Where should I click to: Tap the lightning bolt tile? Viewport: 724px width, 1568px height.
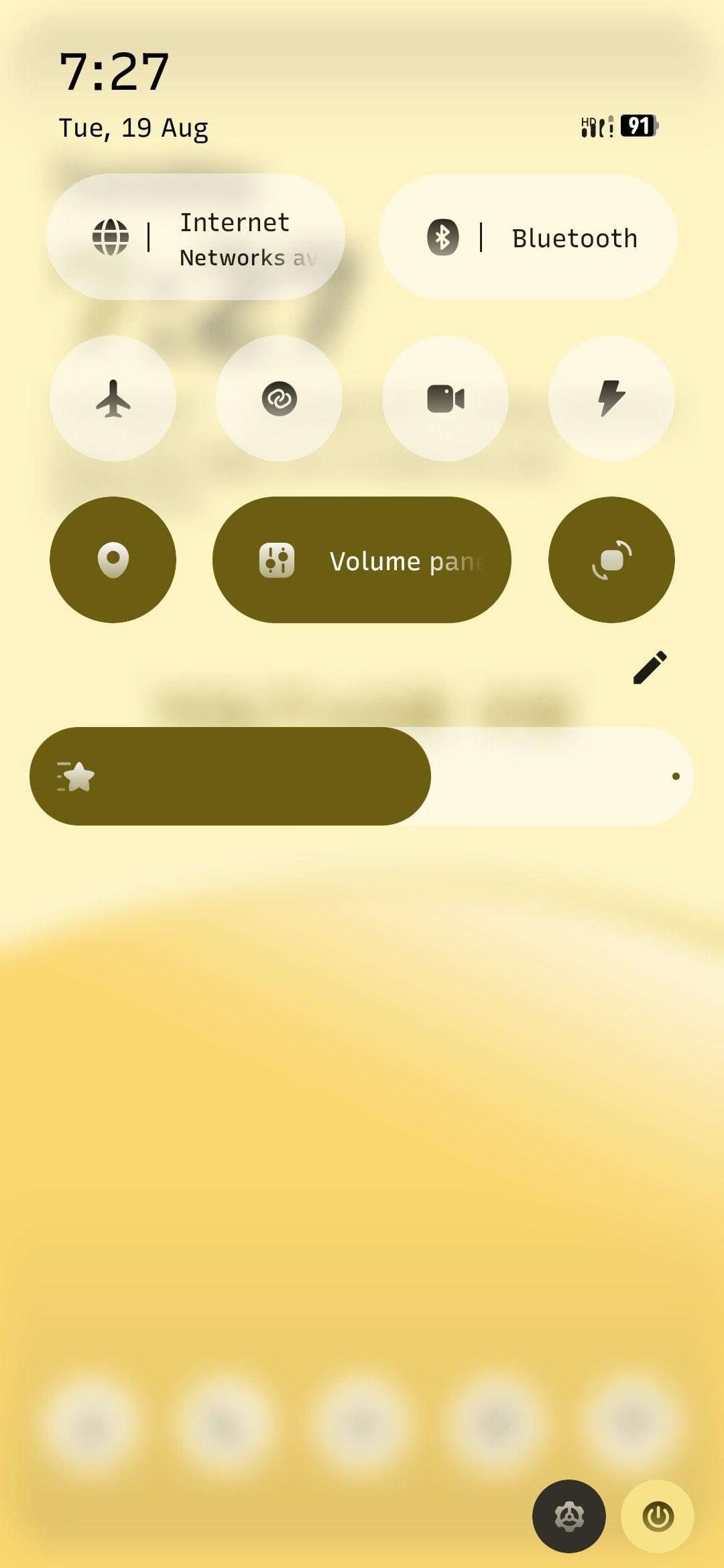[612, 399]
